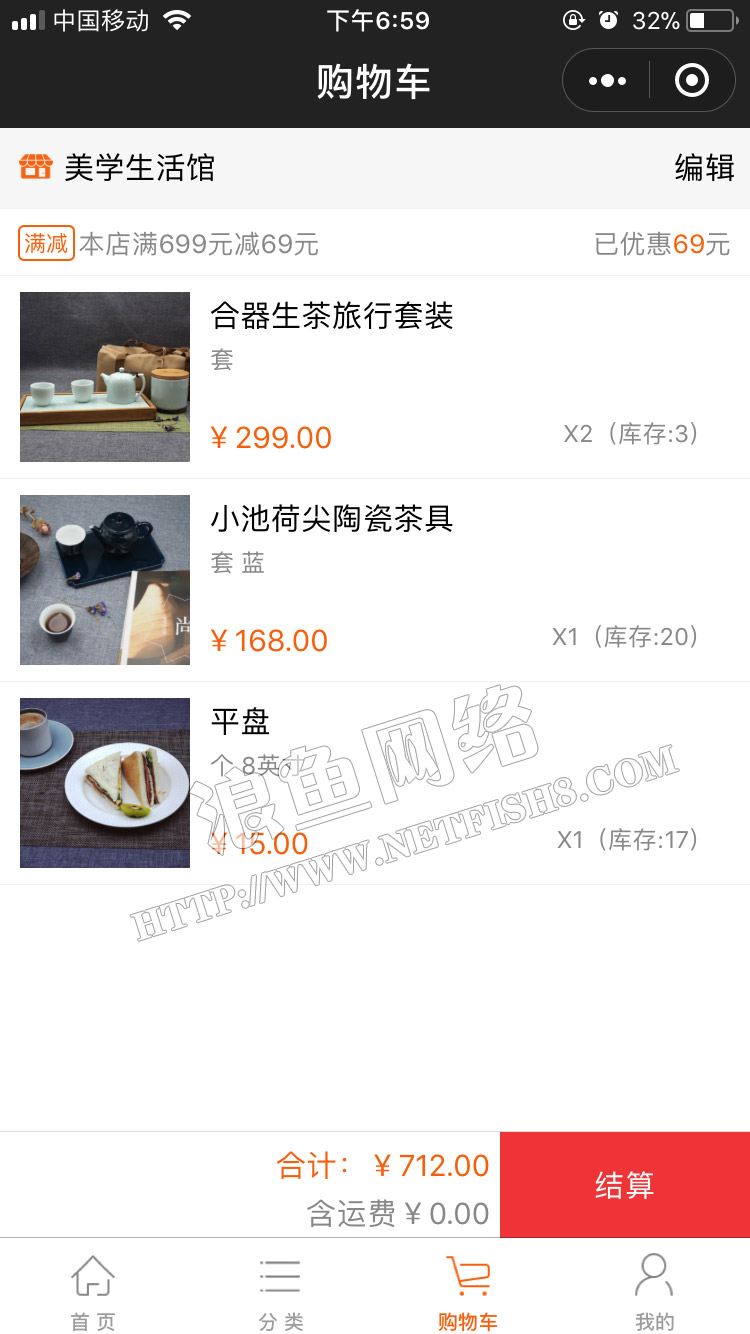The image size is (750, 1334).
Task: Open the 我的 profile tab
Action: pyautogui.click(x=655, y=1292)
